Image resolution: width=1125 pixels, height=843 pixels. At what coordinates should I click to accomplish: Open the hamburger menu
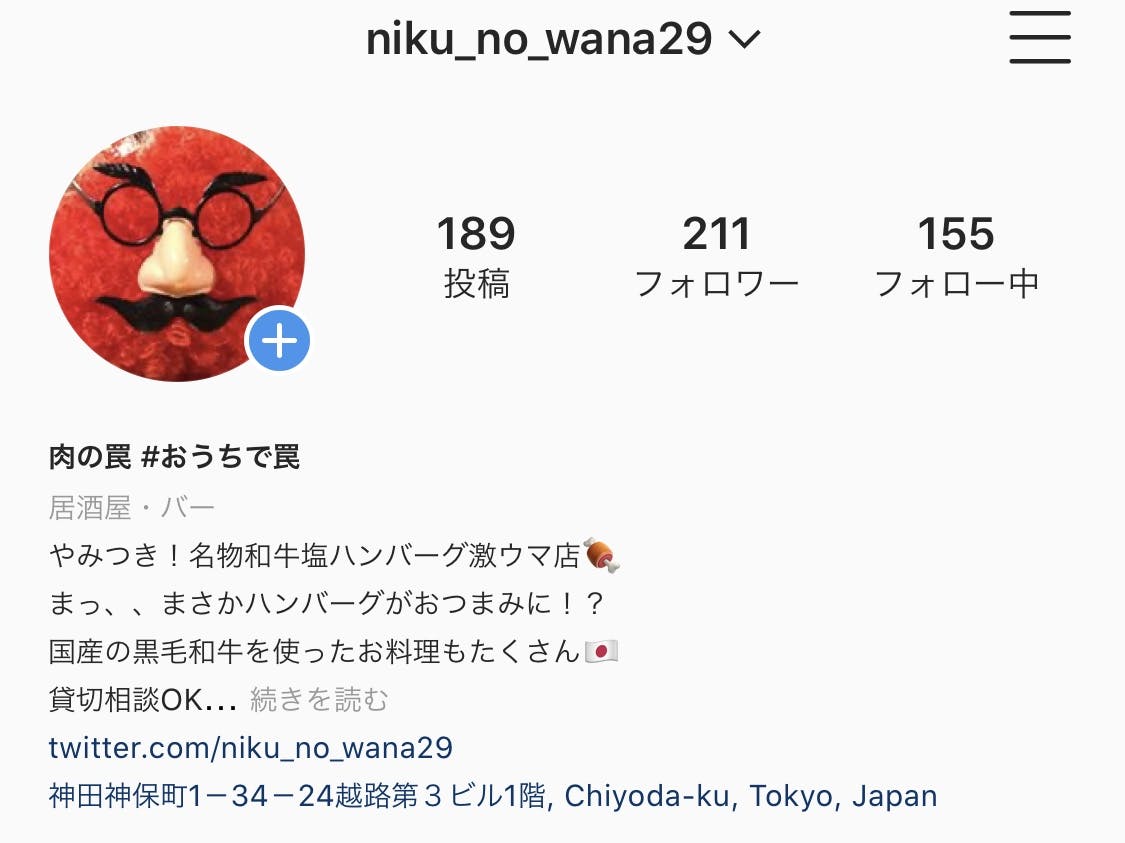1039,38
